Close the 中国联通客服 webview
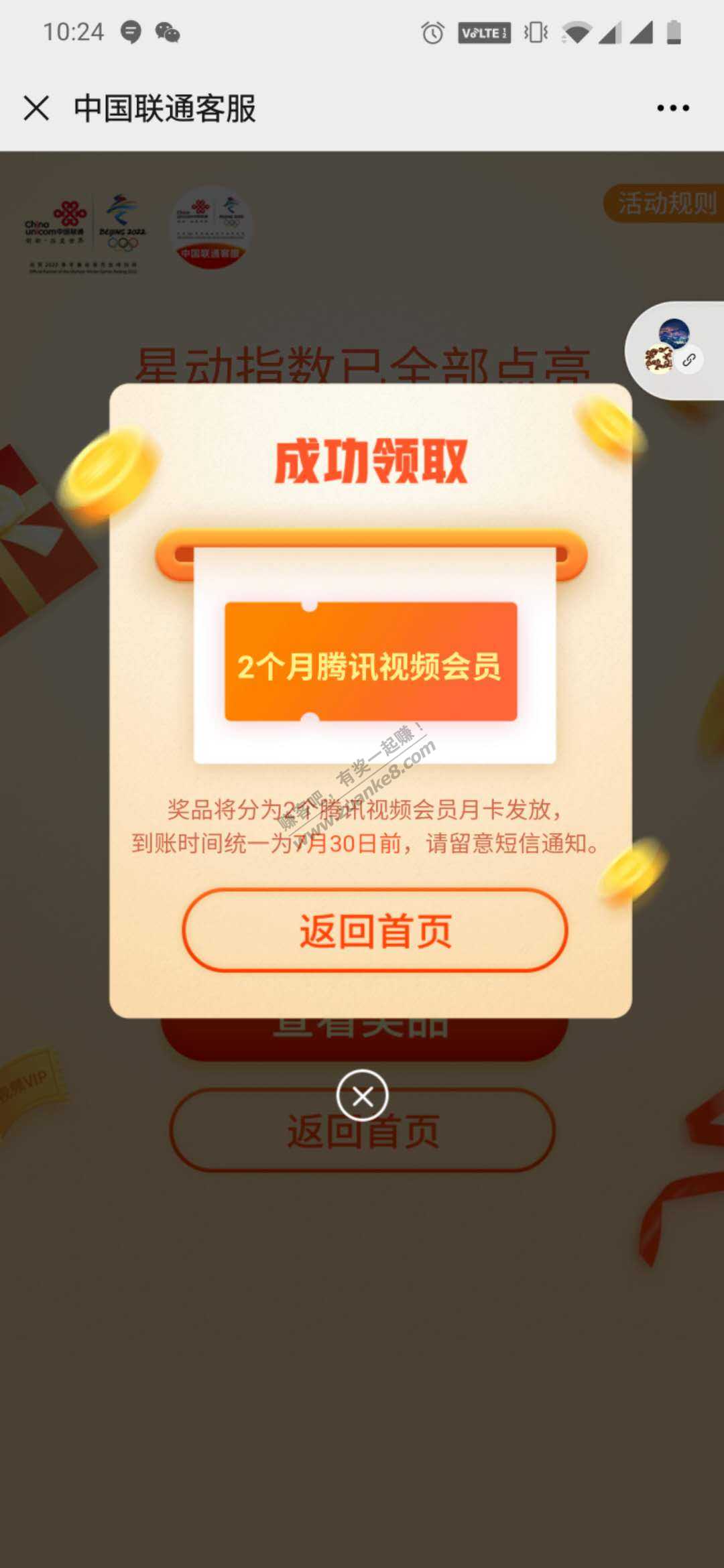This screenshot has height=1568, width=724. click(x=36, y=108)
